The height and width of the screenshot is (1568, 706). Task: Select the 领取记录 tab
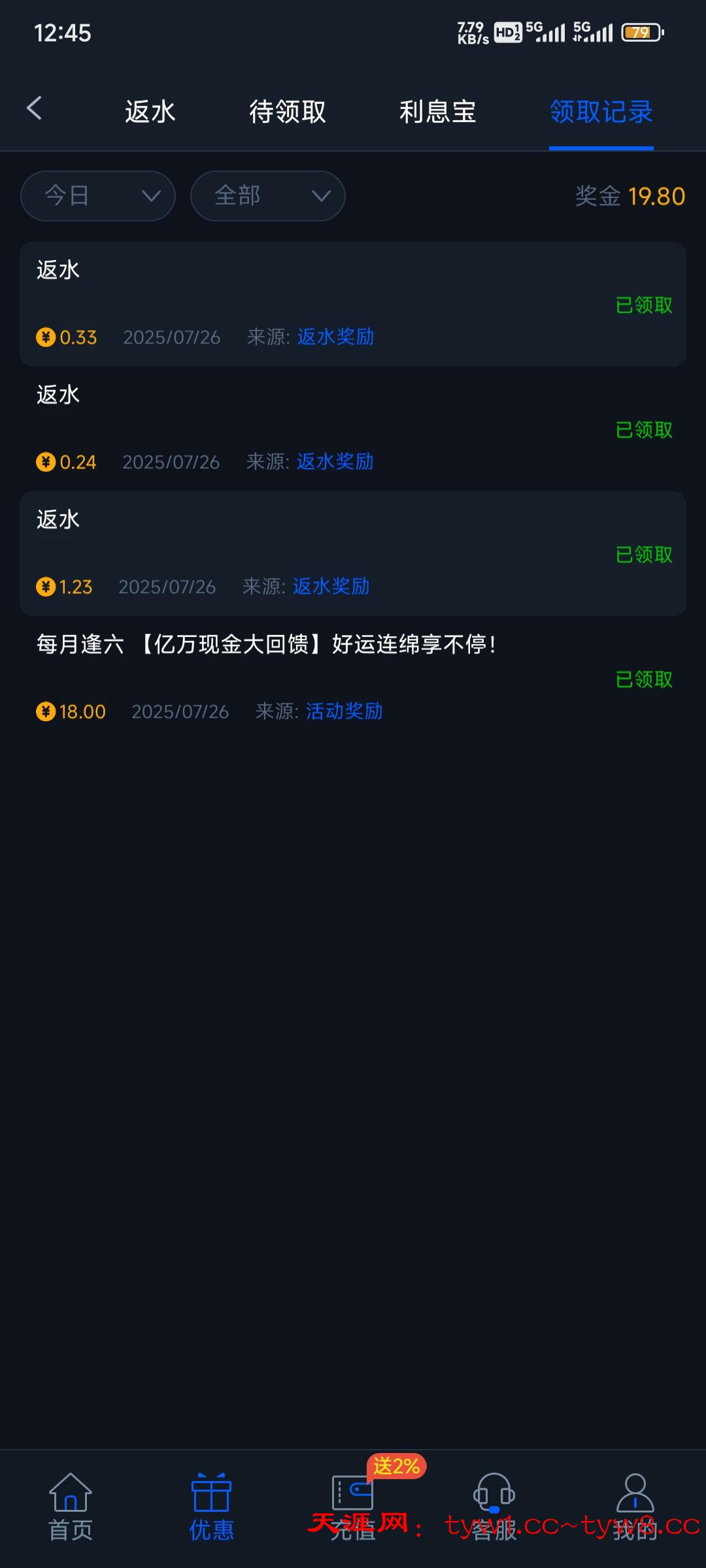[x=601, y=112]
